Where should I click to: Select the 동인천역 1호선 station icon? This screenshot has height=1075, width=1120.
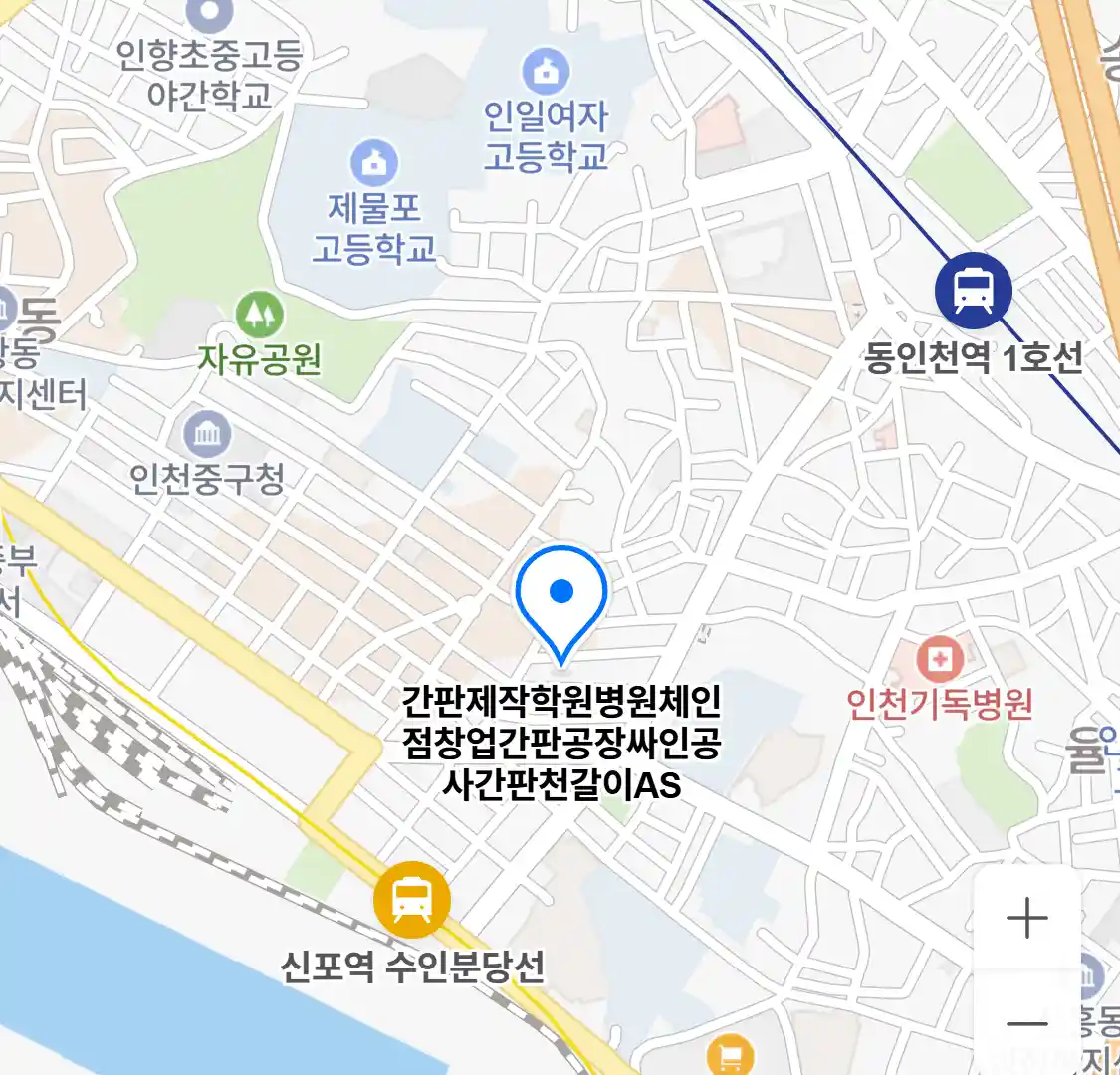pyautogui.click(x=973, y=291)
